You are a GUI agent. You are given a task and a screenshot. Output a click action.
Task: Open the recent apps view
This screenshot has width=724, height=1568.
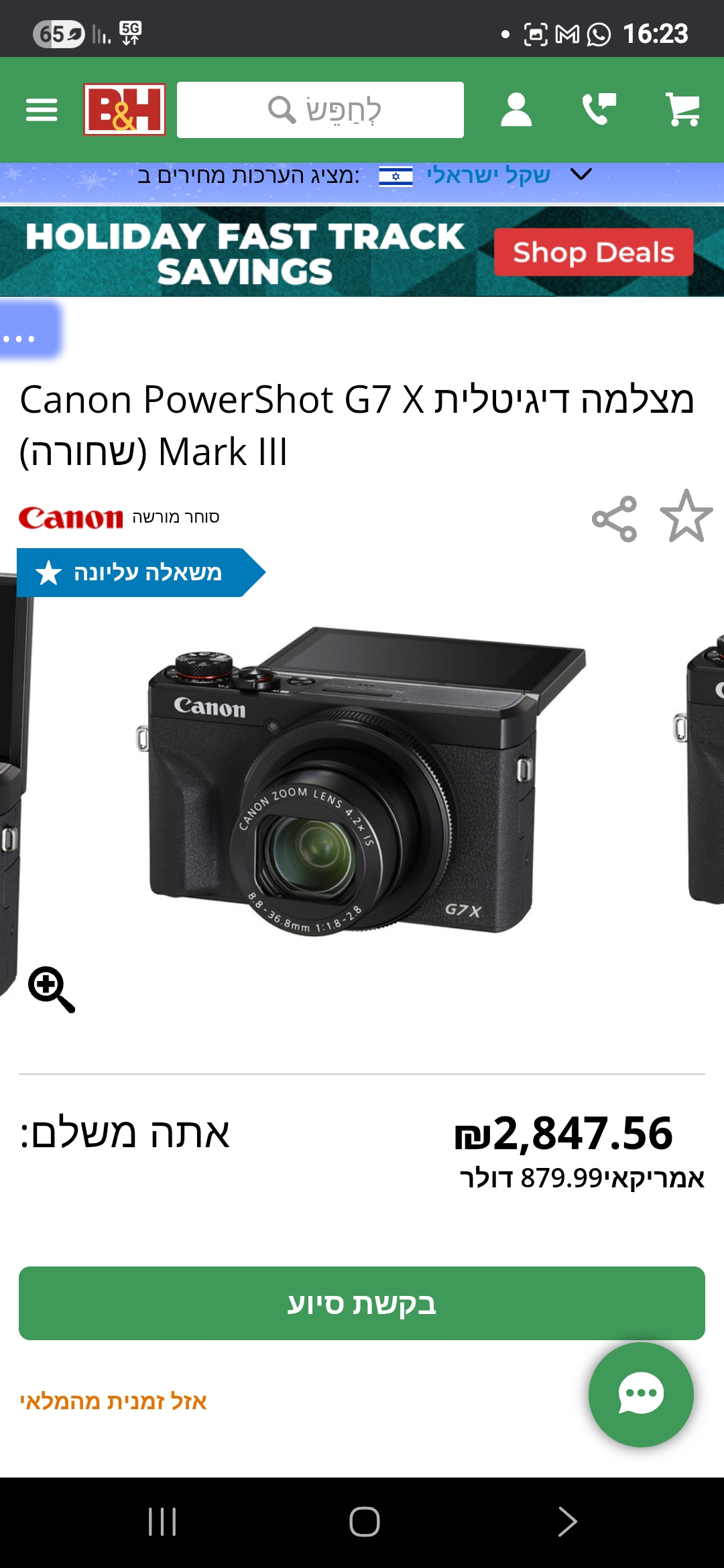pyautogui.click(x=162, y=1522)
